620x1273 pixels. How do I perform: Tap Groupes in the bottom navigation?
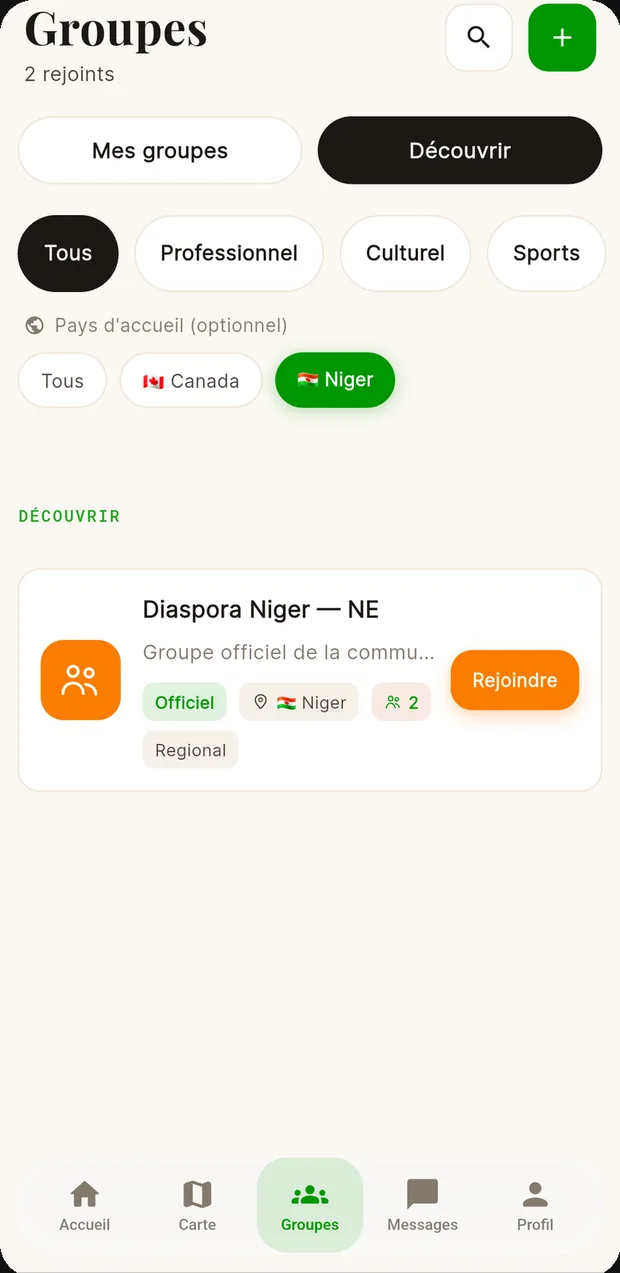[x=310, y=1205]
